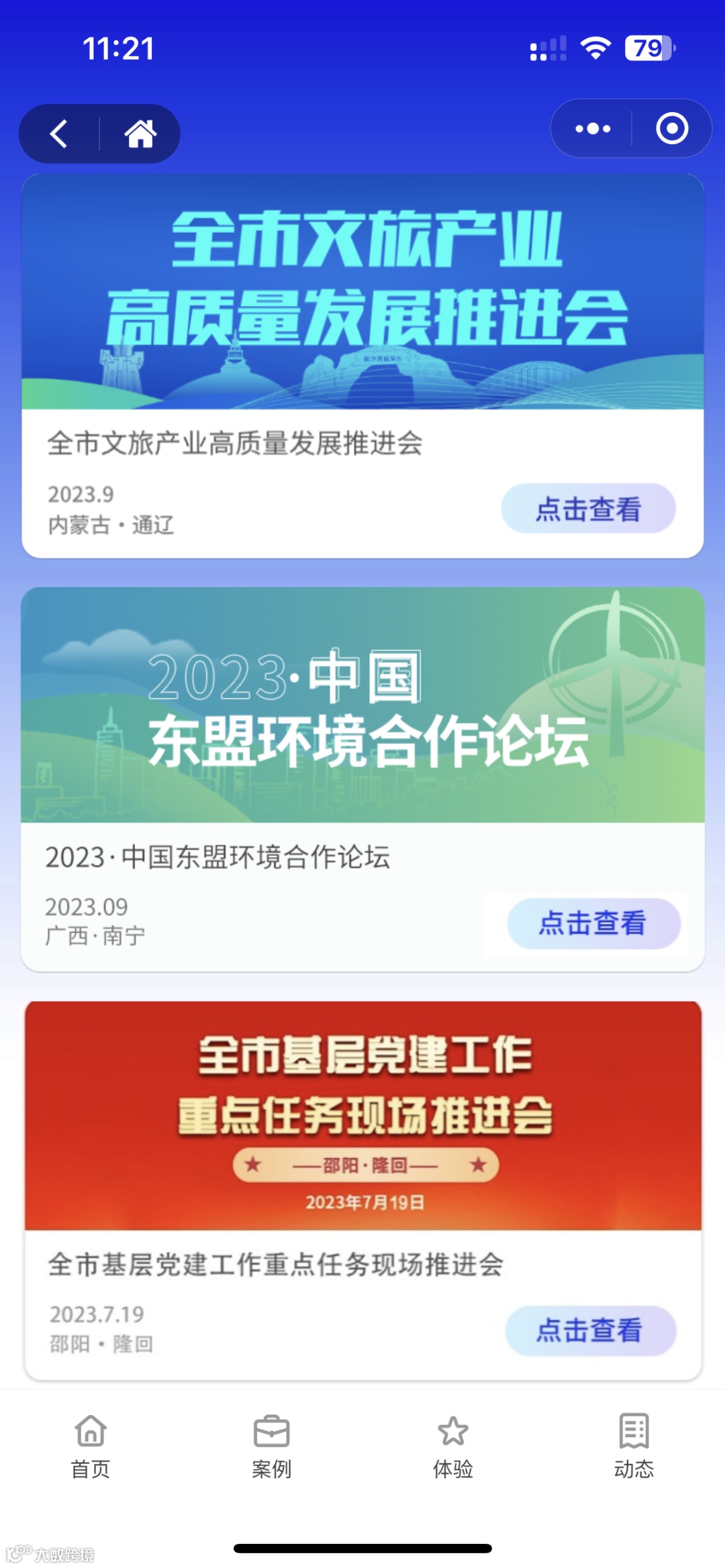Switch to the 动态 tab
The height and width of the screenshot is (1568, 725).
tap(634, 1445)
